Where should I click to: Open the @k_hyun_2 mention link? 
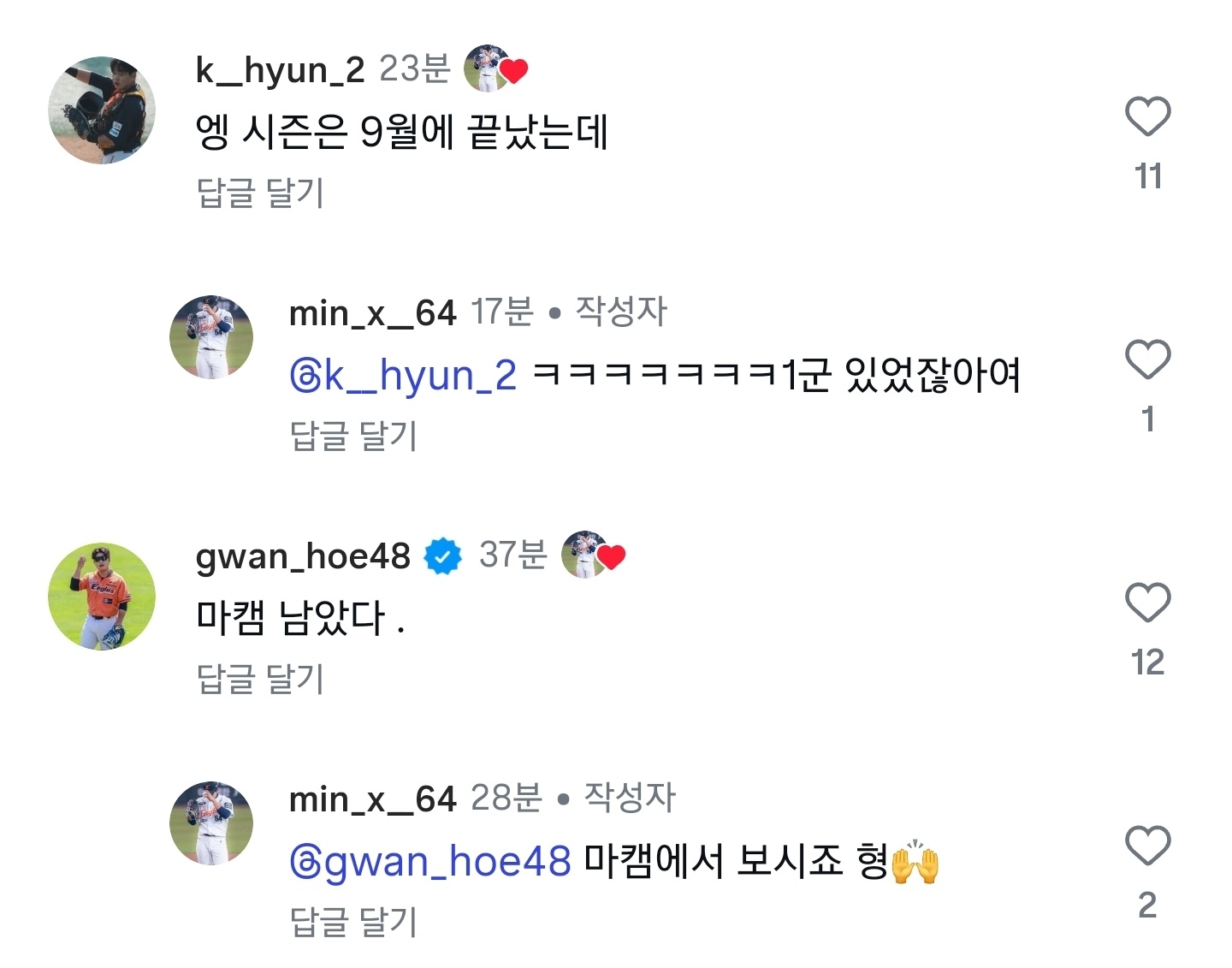tap(403, 375)
